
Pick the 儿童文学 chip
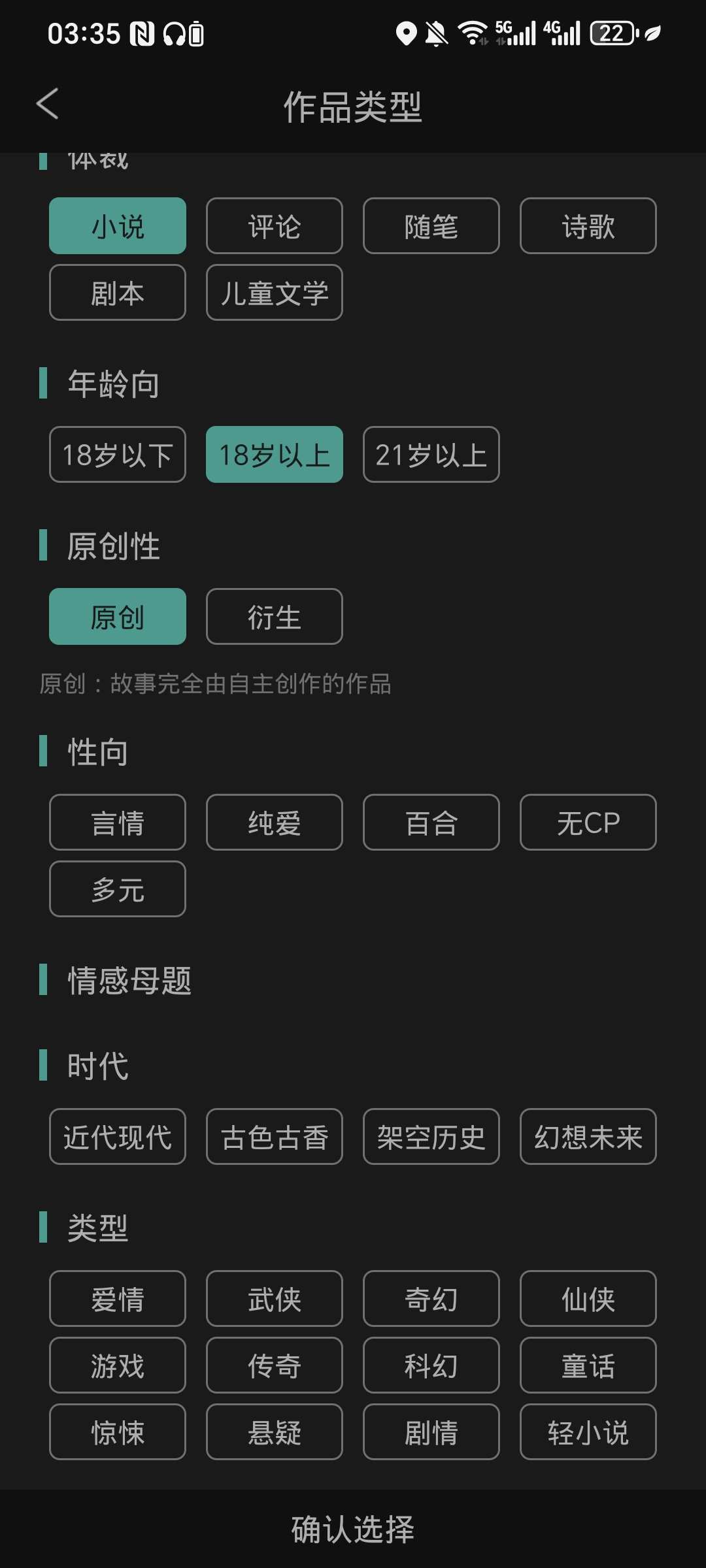coord(274,293)
